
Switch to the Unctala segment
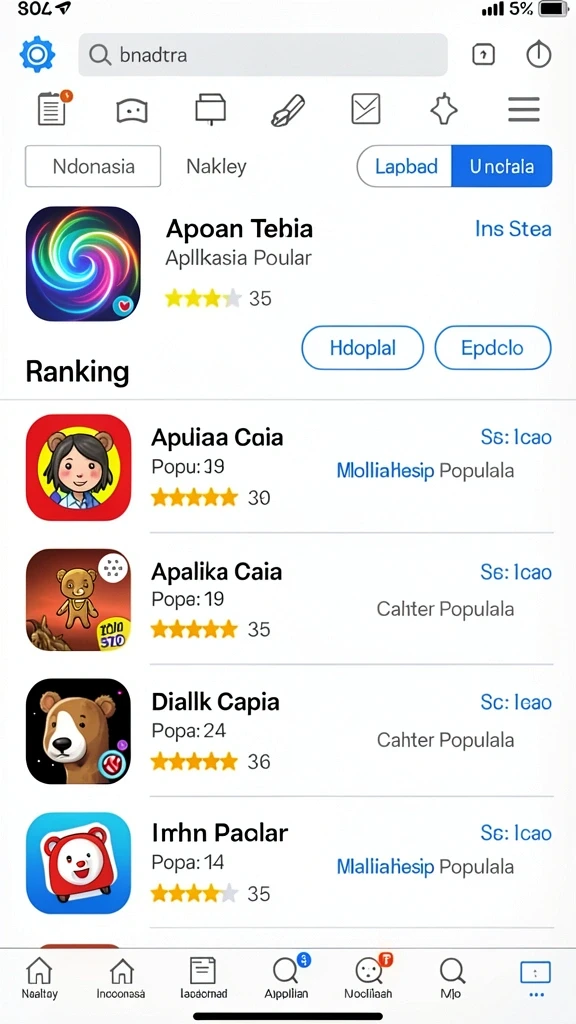(x=502, y=166)
